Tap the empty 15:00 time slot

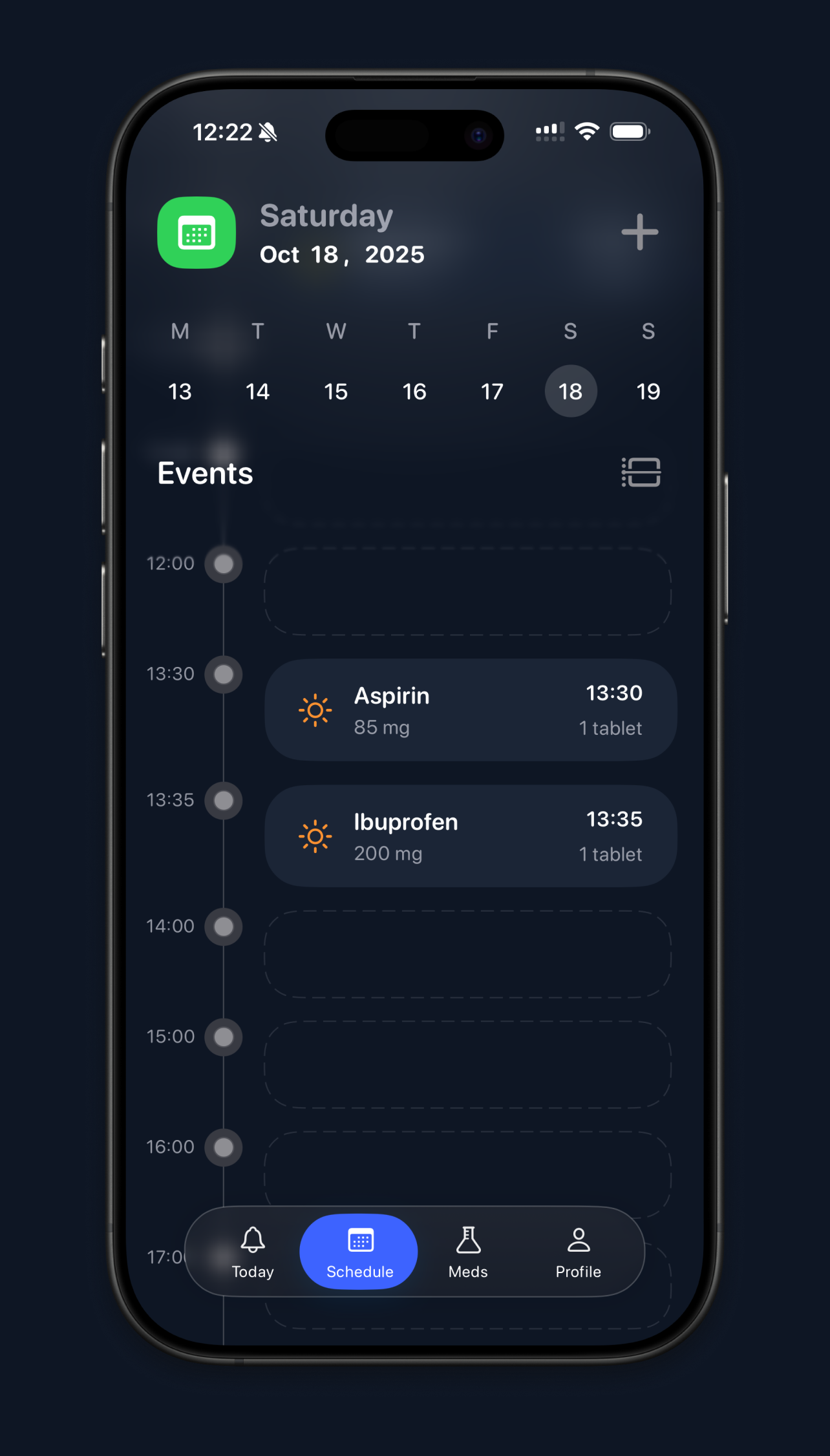click(467, 1064)
